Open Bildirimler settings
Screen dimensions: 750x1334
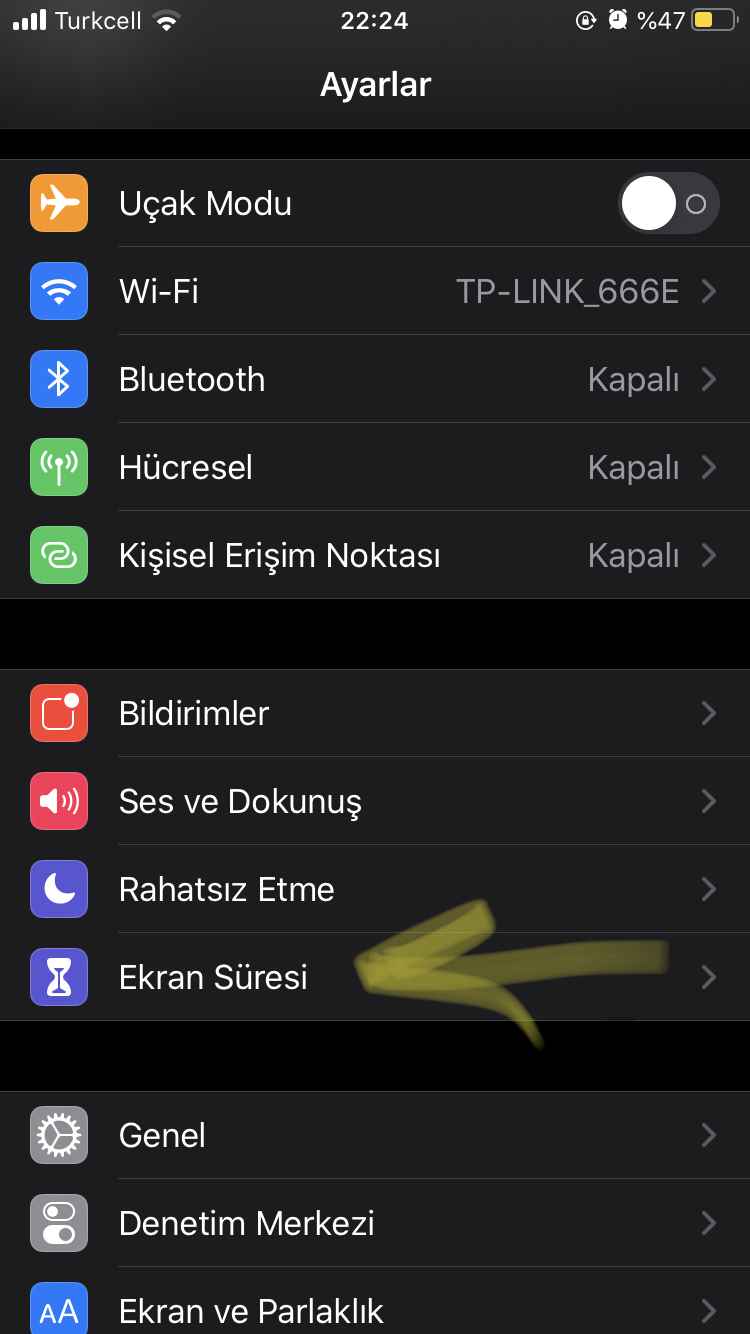[x=375, y=713]
